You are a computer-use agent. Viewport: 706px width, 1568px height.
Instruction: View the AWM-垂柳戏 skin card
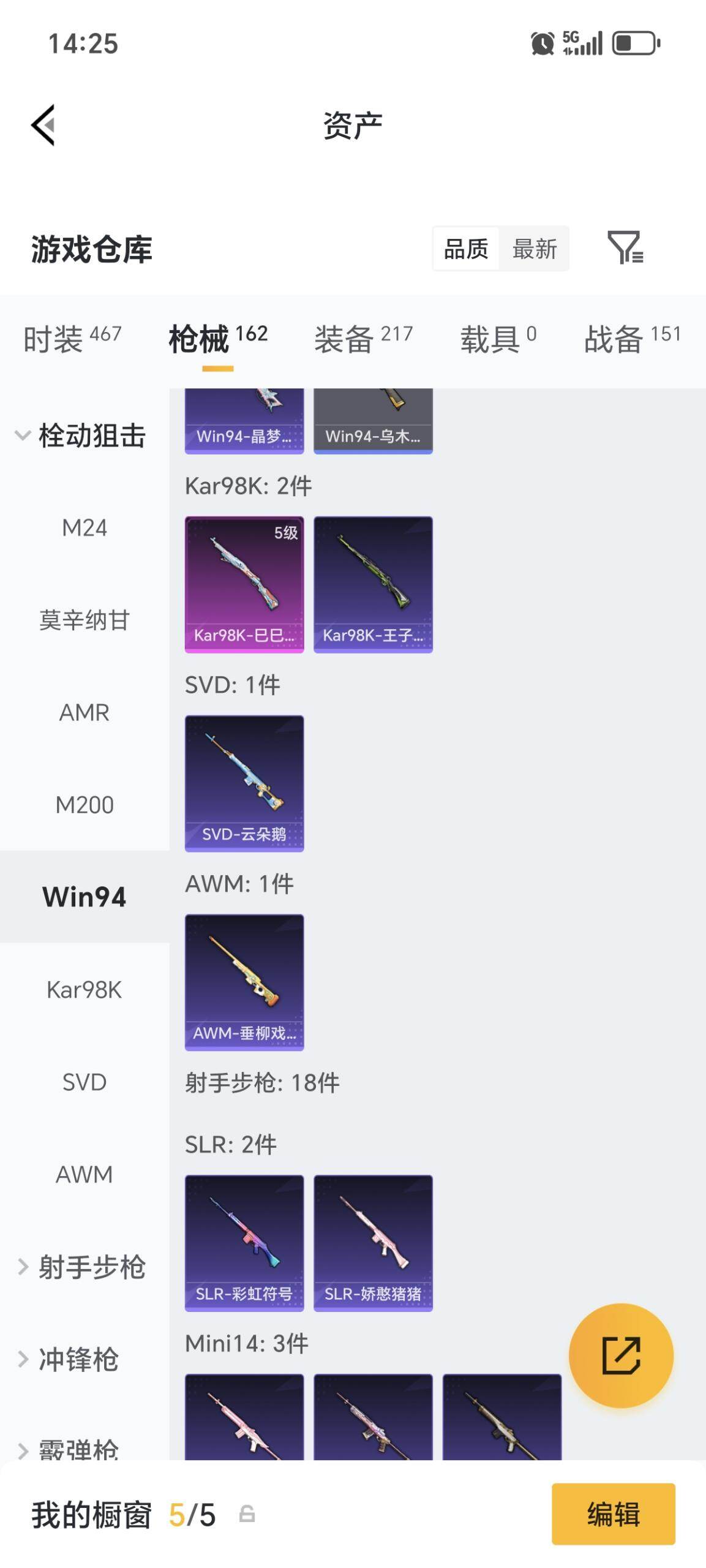pos(244,982)
